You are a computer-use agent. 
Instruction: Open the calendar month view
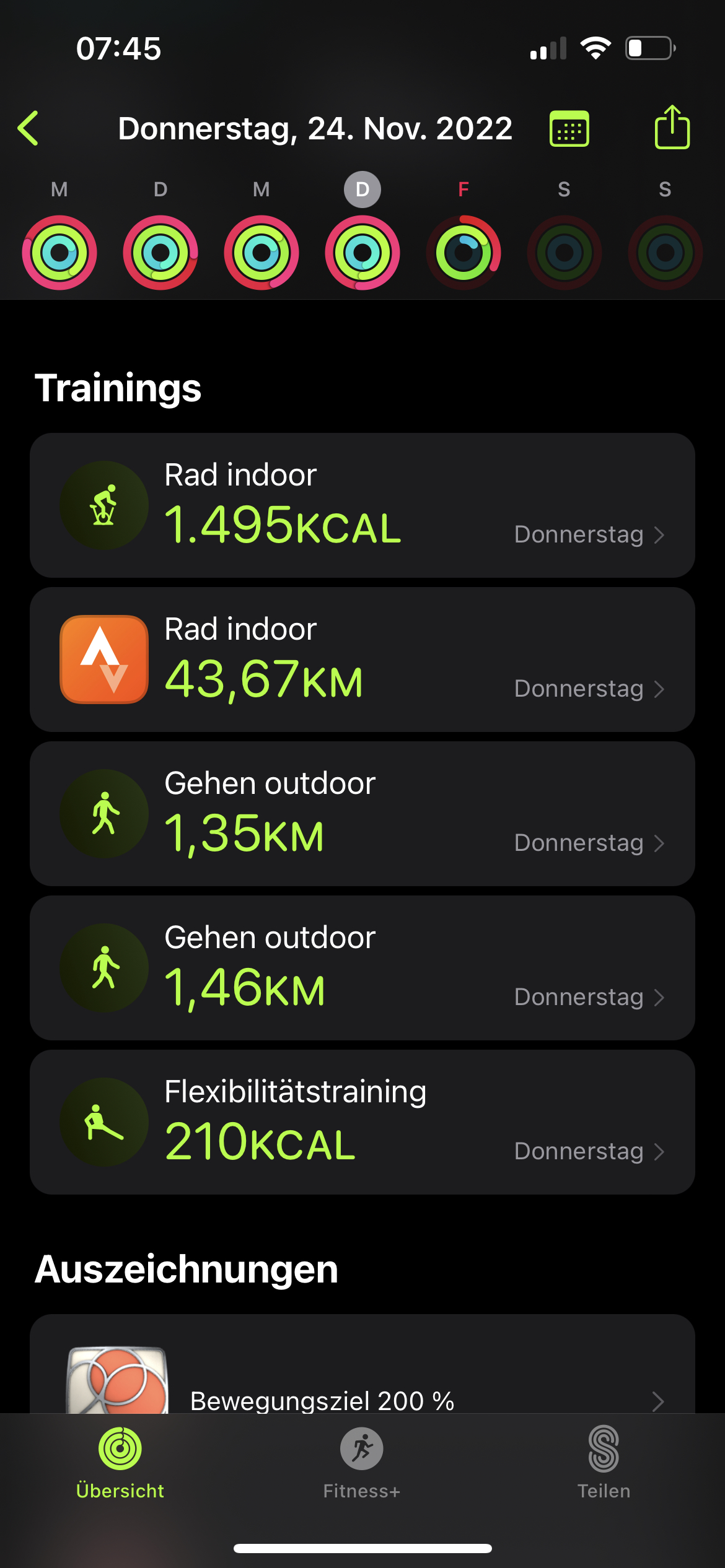(x=569, y=129)
